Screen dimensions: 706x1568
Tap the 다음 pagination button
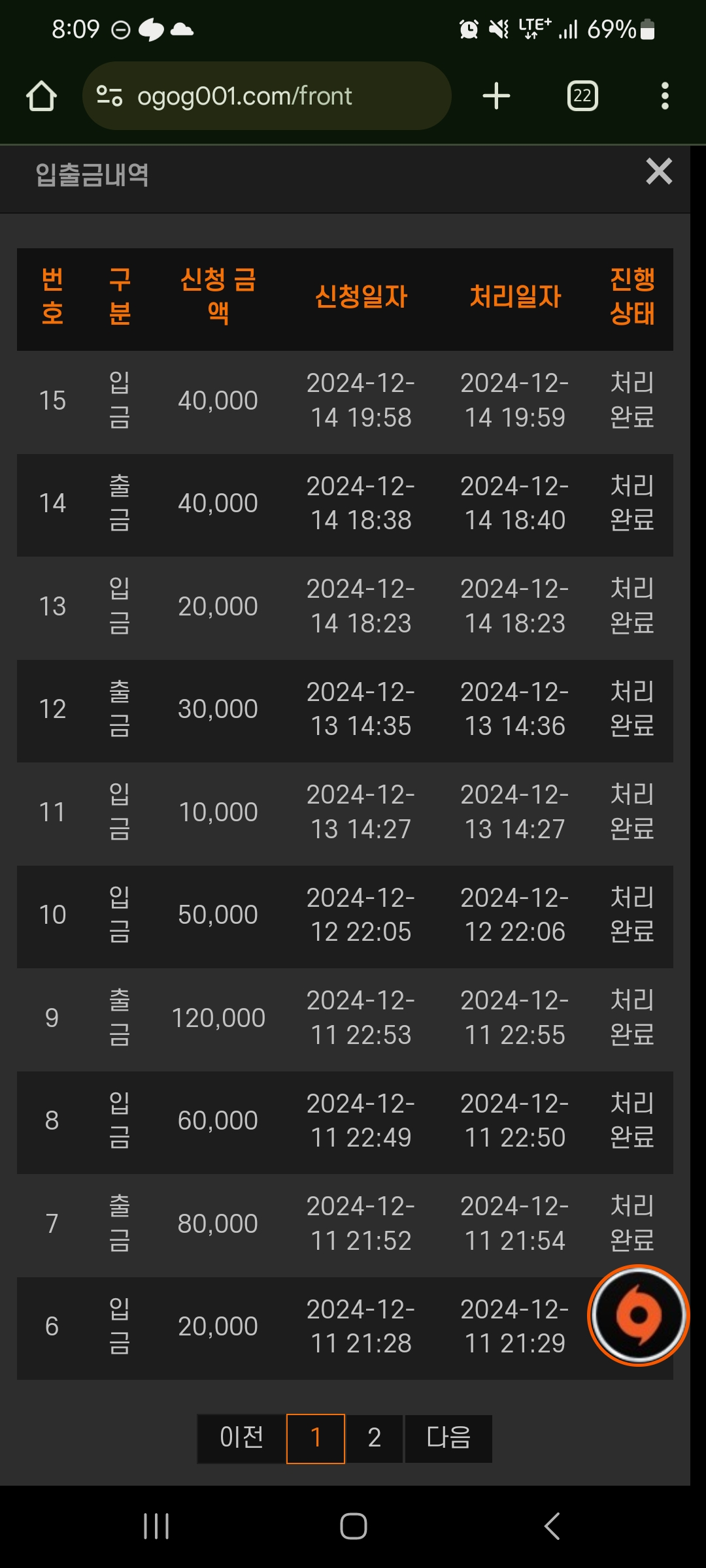pos(448,1438)
